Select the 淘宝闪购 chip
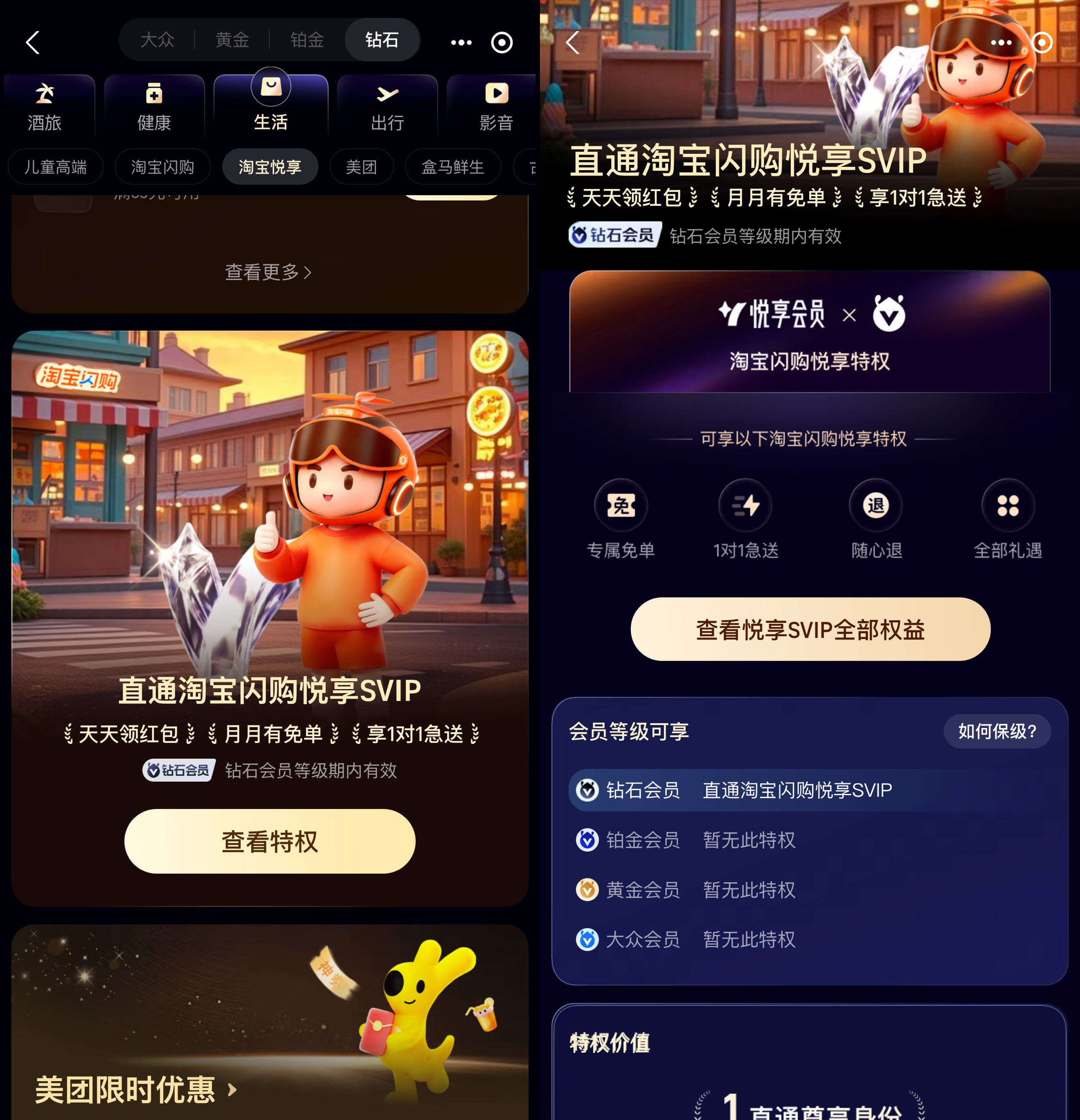The width and height of the screenshot is (1080, 1120). 162,167
